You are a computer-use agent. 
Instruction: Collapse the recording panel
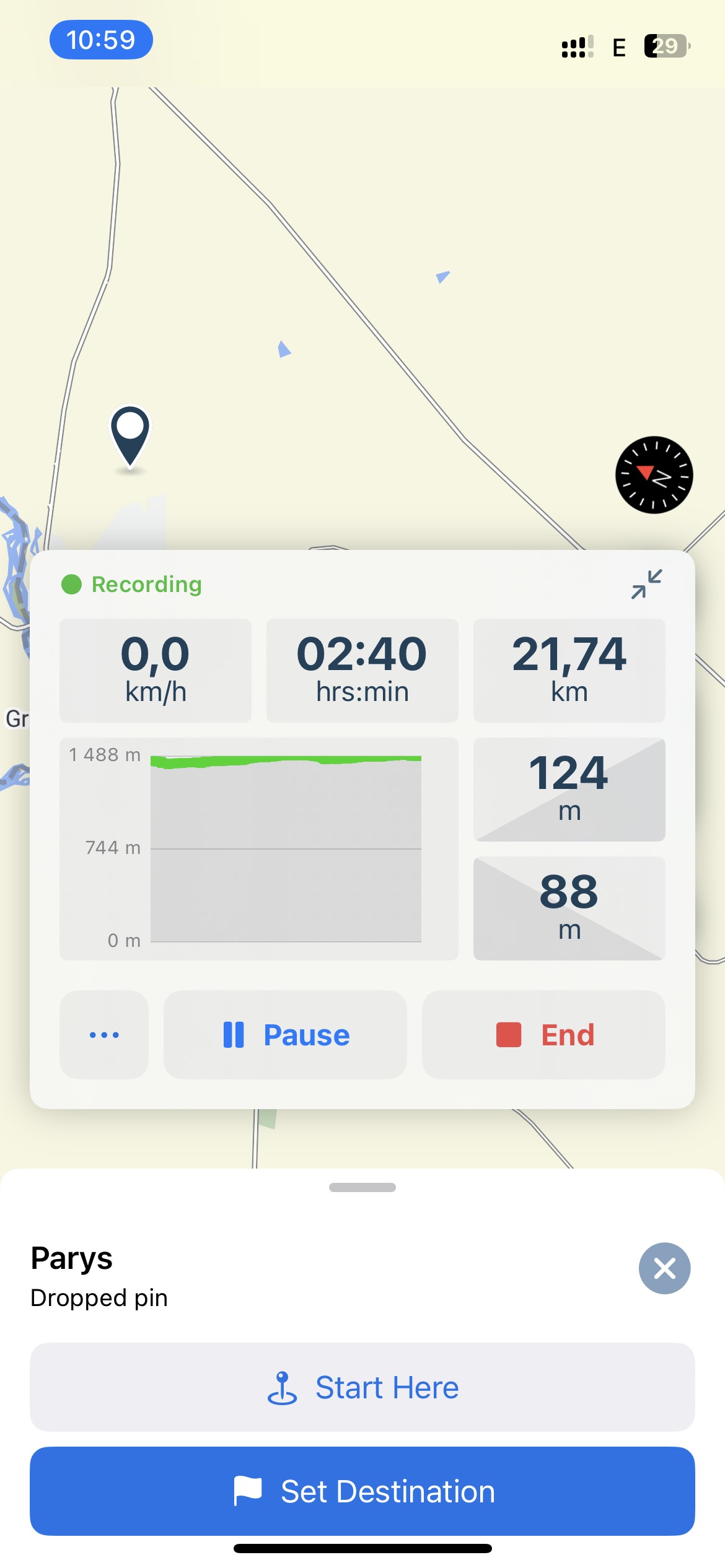click(x=646, y=584)
